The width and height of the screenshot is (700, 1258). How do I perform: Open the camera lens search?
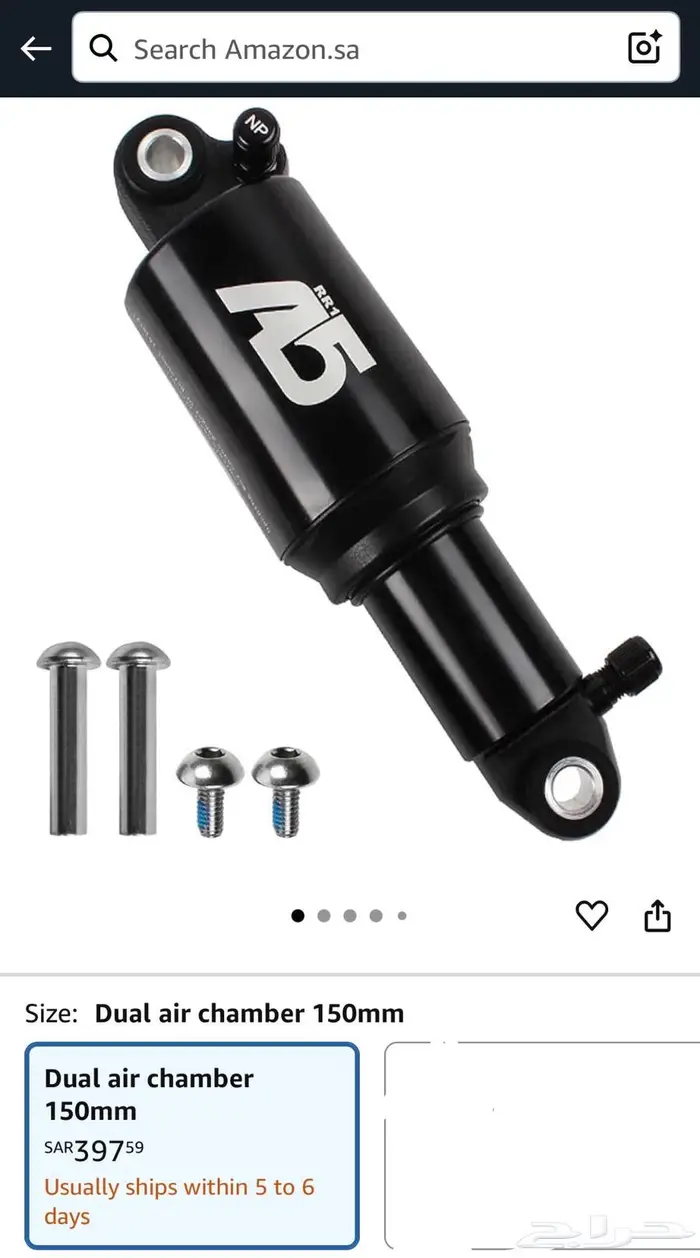(x=645, y=48)
